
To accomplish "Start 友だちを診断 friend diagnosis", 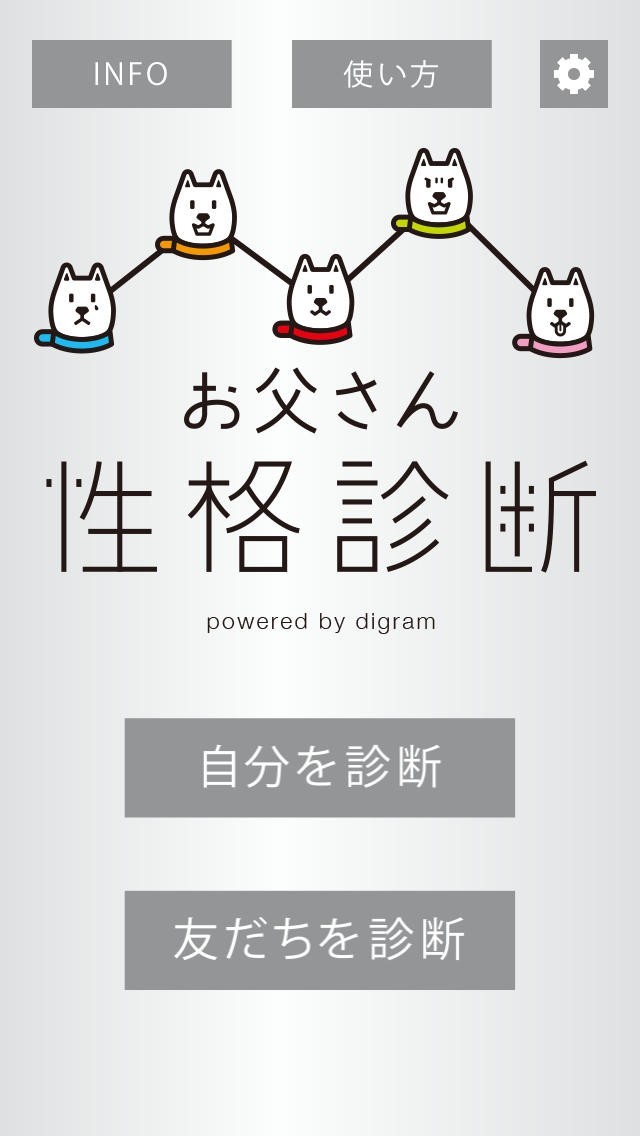I will click(319, 940).
